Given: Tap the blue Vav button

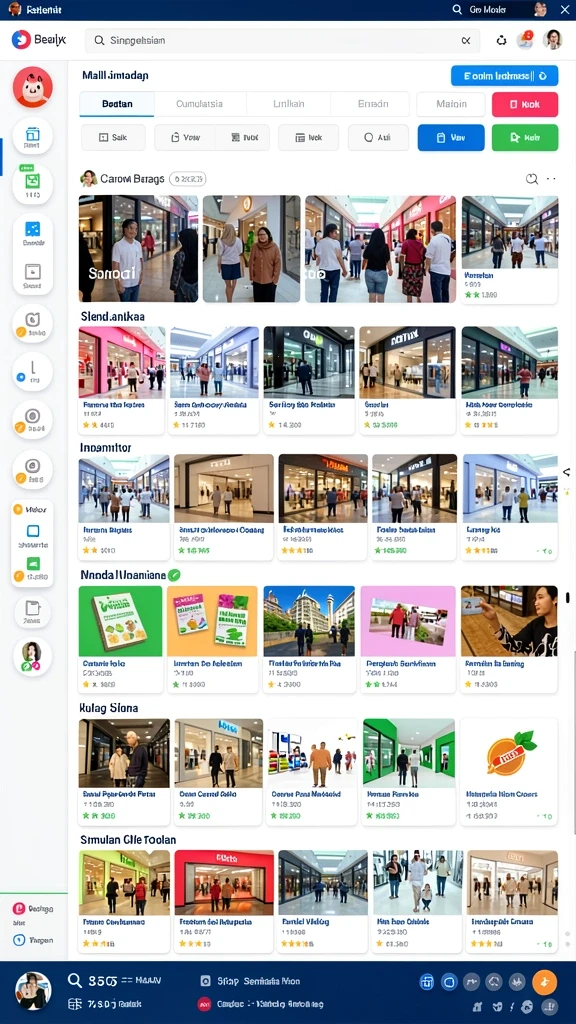Looking at the screenshot, I should click(451, 138).
